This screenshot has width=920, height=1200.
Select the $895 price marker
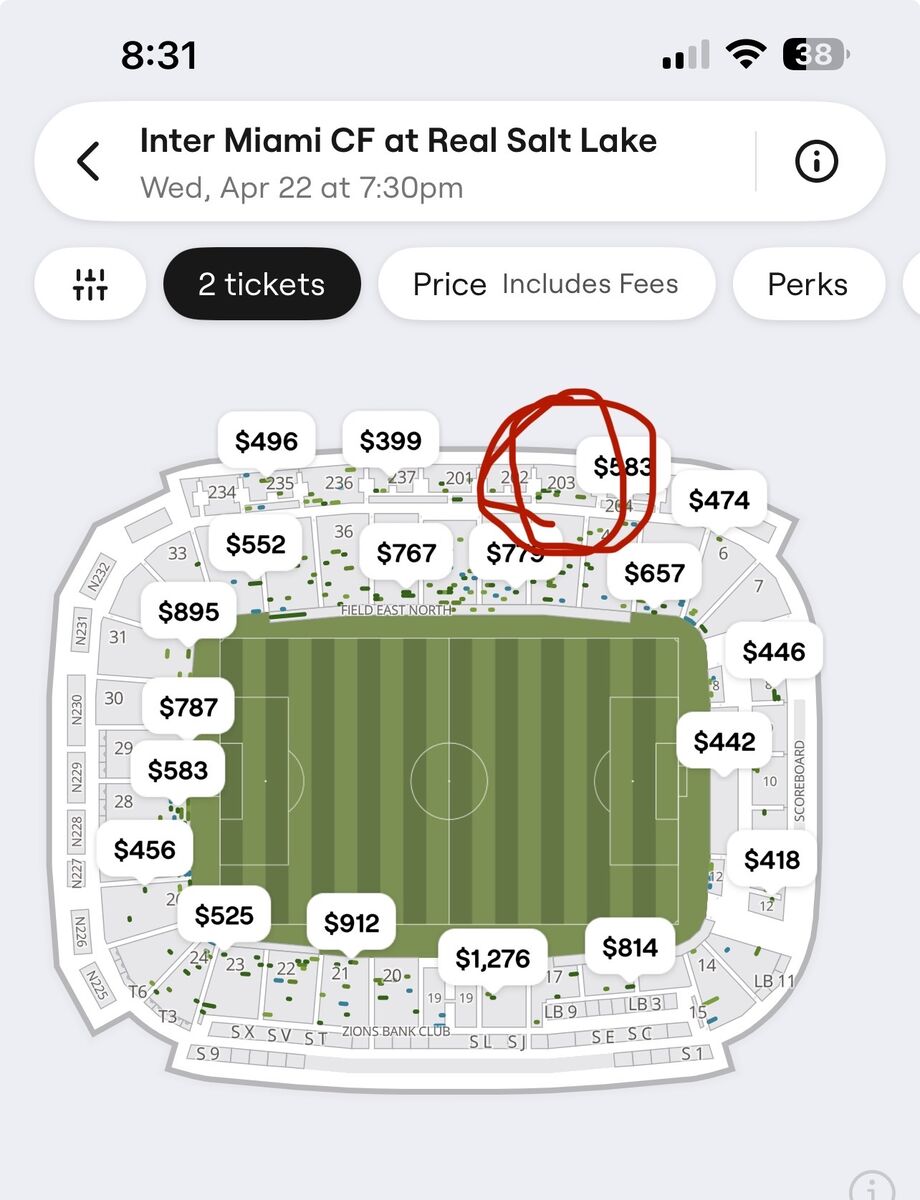[189, 611]
